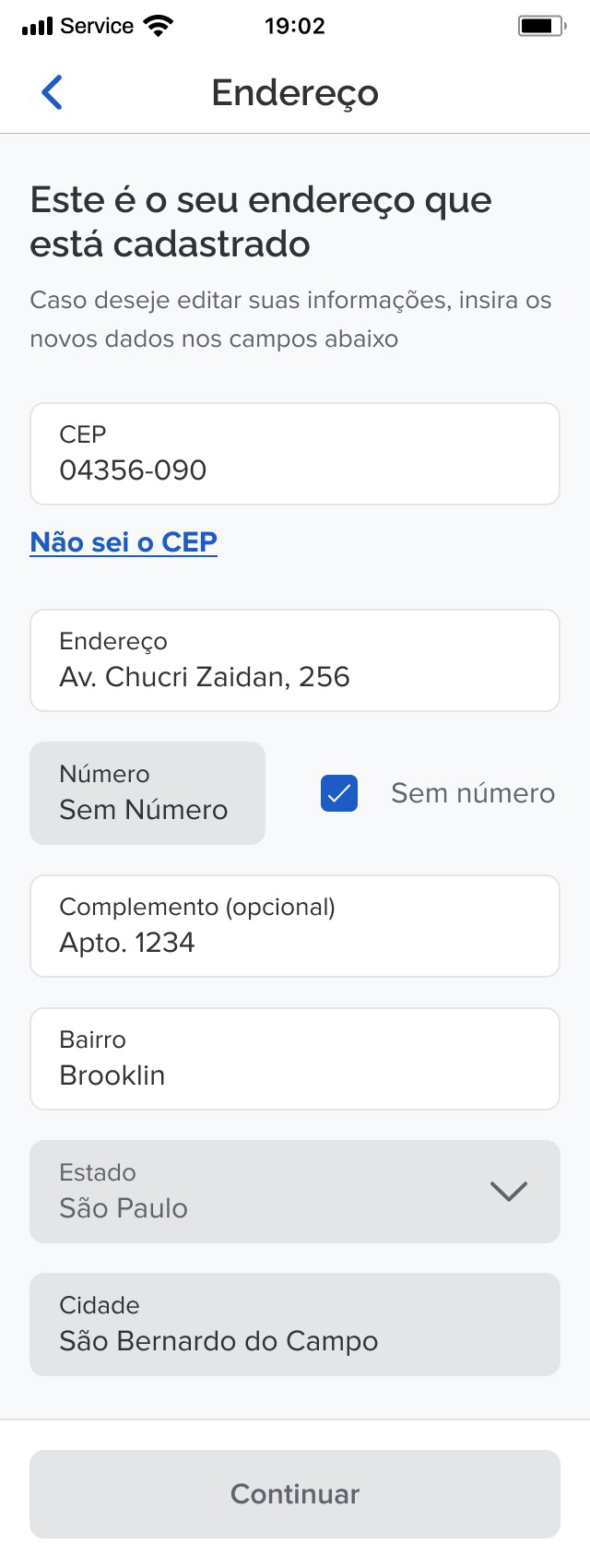Uncheck the 'Sem número' checkbox
This screenshot has height=1568, width=590.
(339, 793)
